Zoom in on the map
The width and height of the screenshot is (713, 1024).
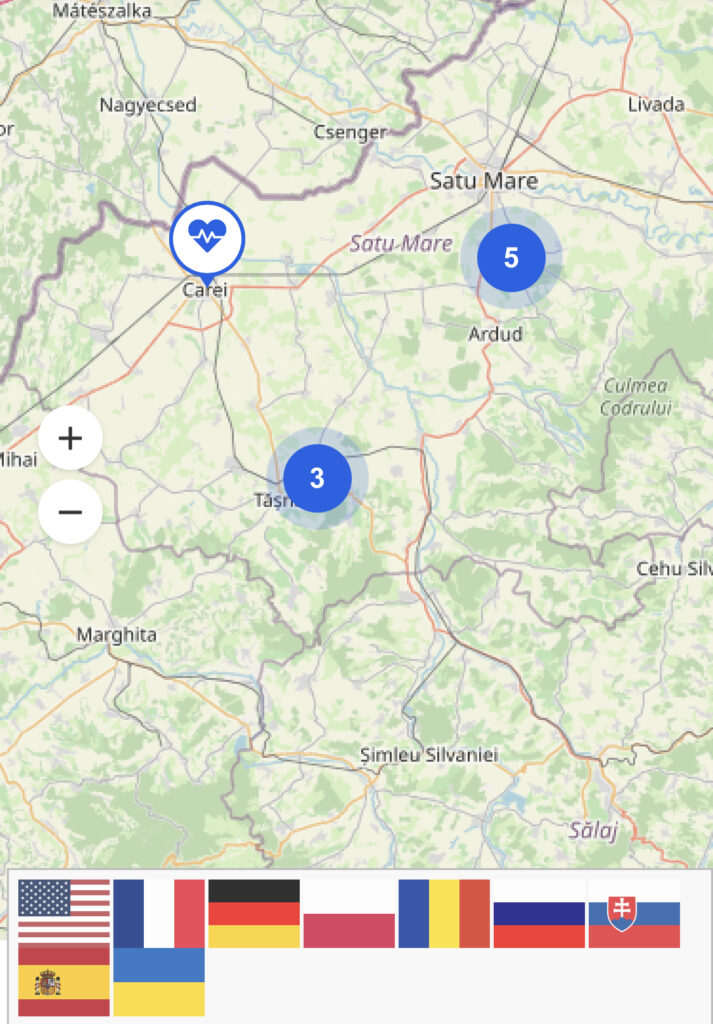click(70, 438)
